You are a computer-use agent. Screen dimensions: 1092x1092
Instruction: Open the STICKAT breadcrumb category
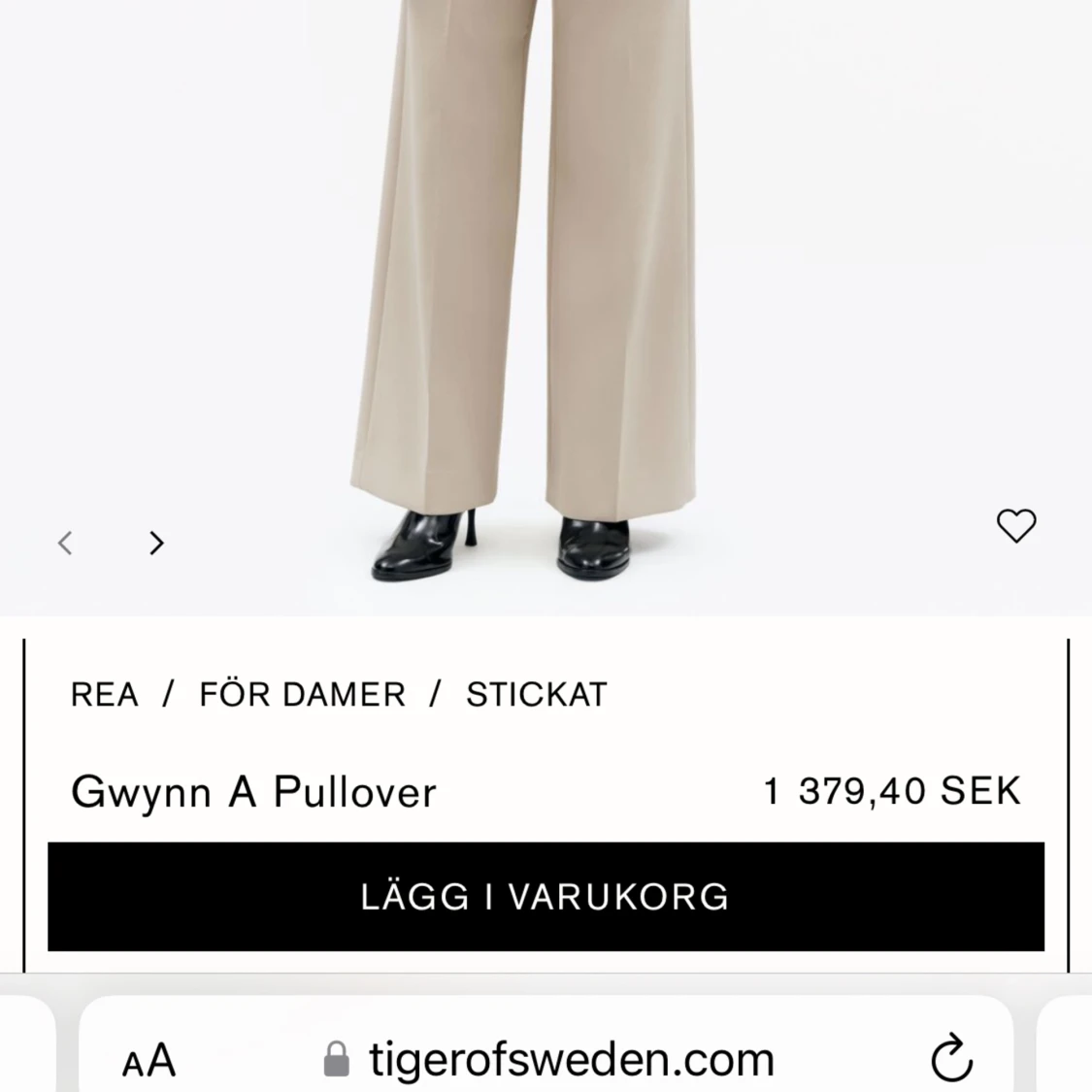pyautogui.click(x=536, y=695)
